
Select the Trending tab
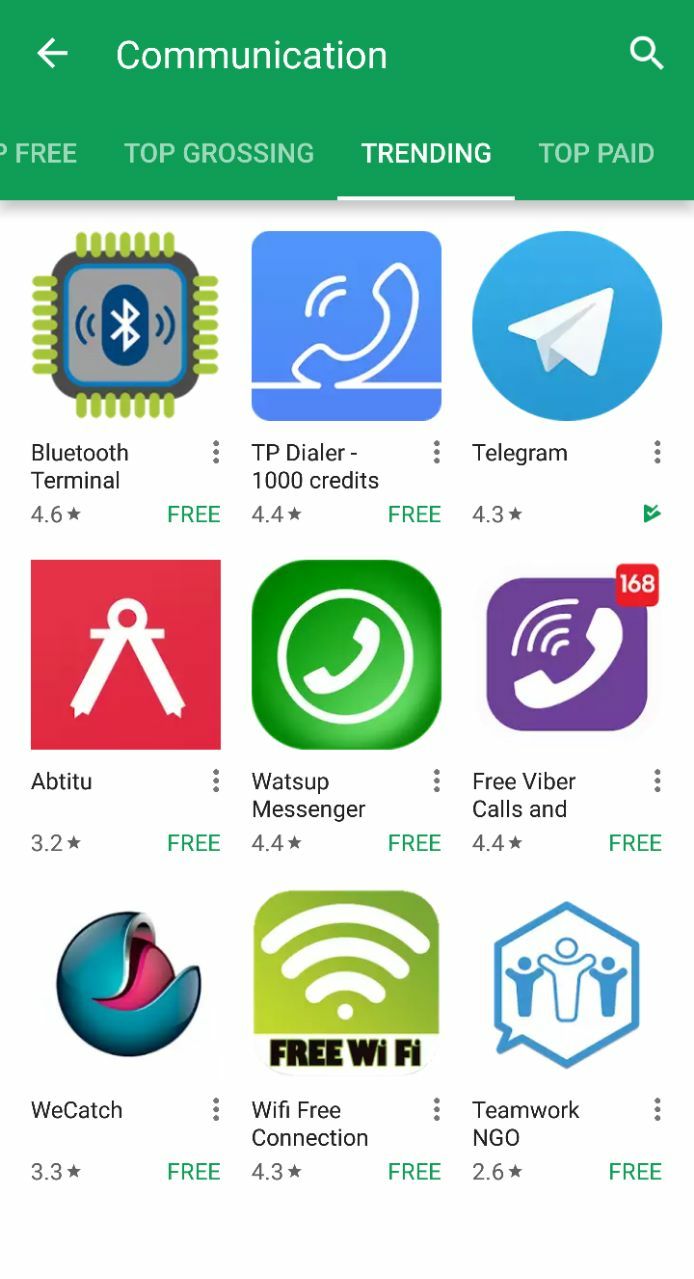click(x=426, y=153)
